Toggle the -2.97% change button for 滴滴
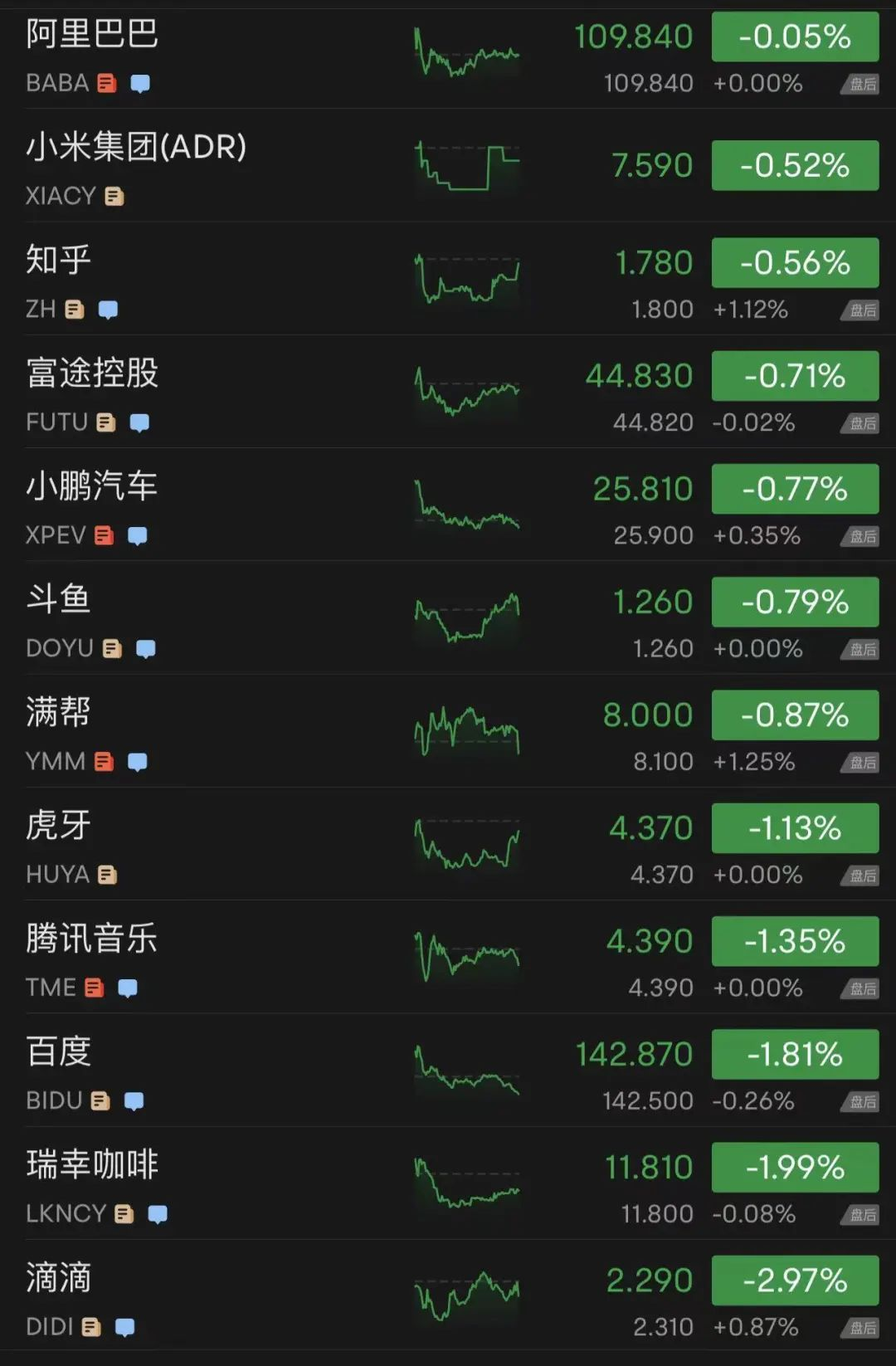This screenshot has width=896, height=1366. pyautogui.click(x=794, y=1280)
